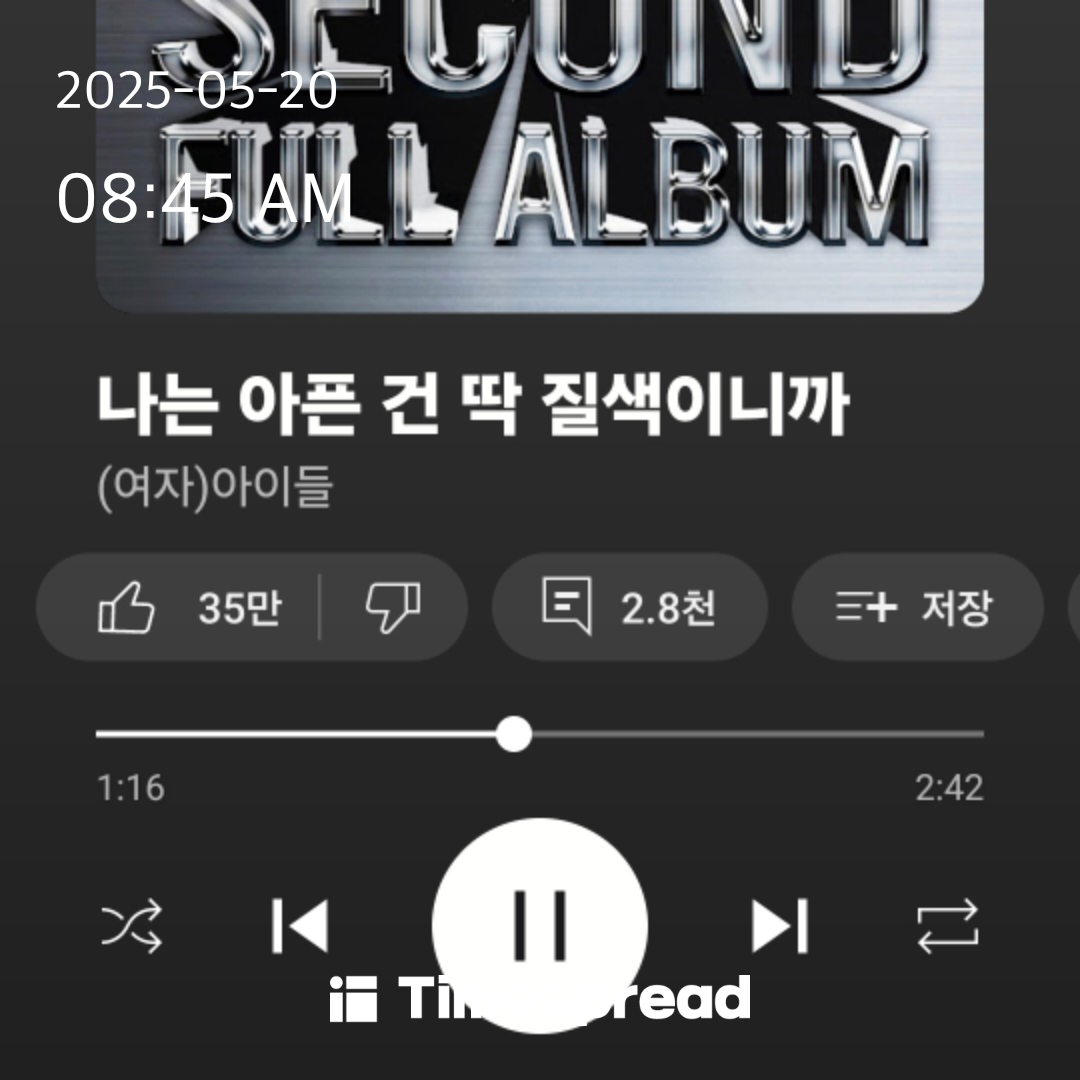Save song with 저장 button
The width and height of the screenshot is (1080, 1080).
click(916, 607)
